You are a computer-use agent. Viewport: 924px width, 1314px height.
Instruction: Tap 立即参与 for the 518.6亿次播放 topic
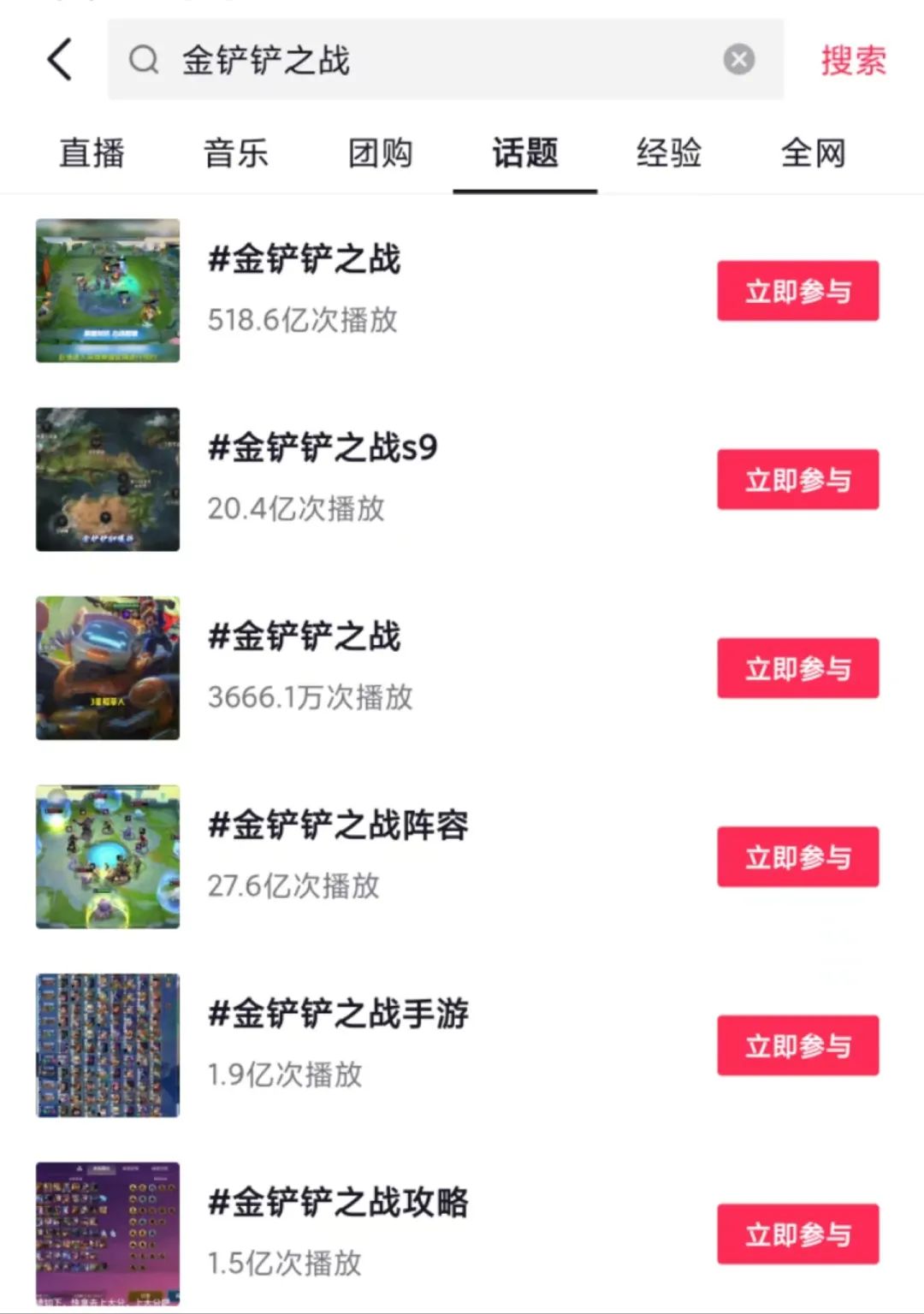point(797,291)
